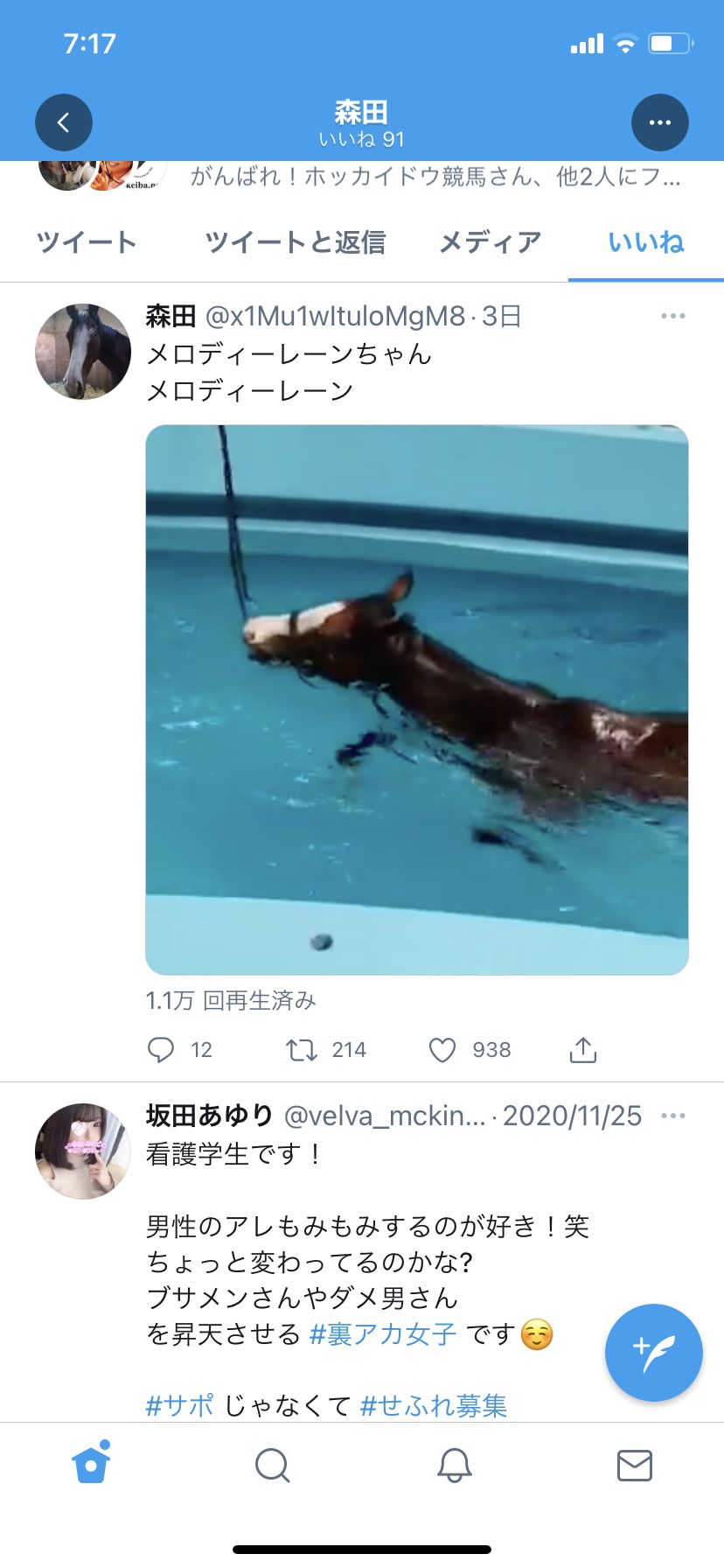Image resolution: width=724 pixels, height=1568 pixels.
Task: Open 森田's avatar on the tweet
Action: tap(83, 352)
